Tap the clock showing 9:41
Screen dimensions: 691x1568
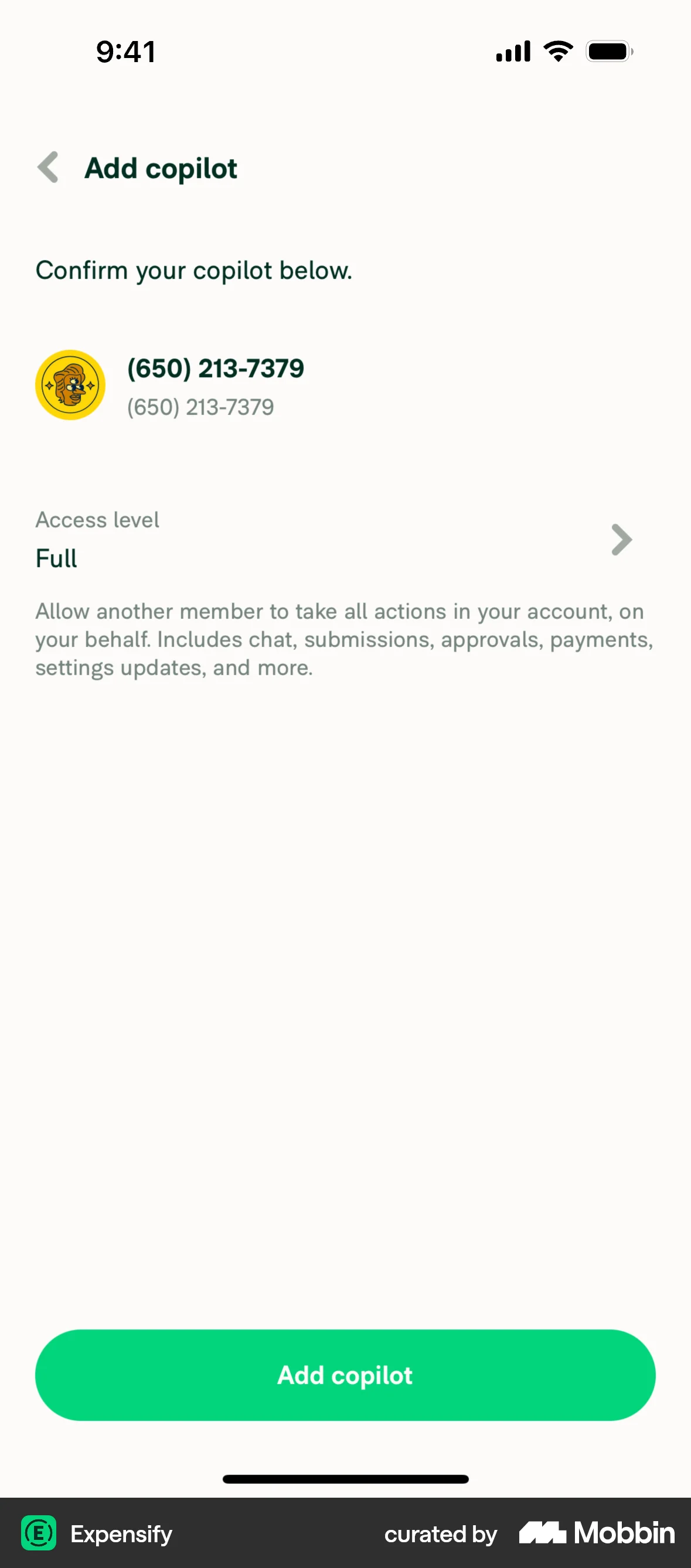(125, 51)
